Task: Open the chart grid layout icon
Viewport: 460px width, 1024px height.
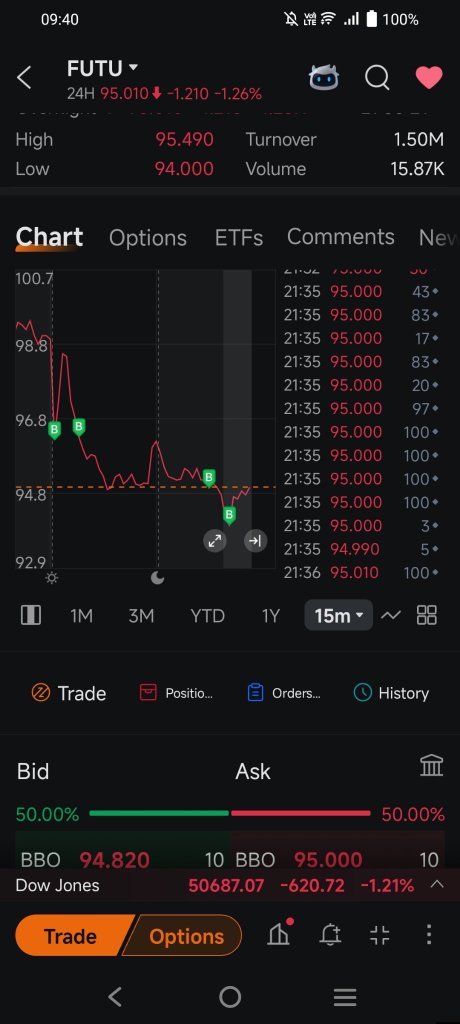Action: click(427, 615)
